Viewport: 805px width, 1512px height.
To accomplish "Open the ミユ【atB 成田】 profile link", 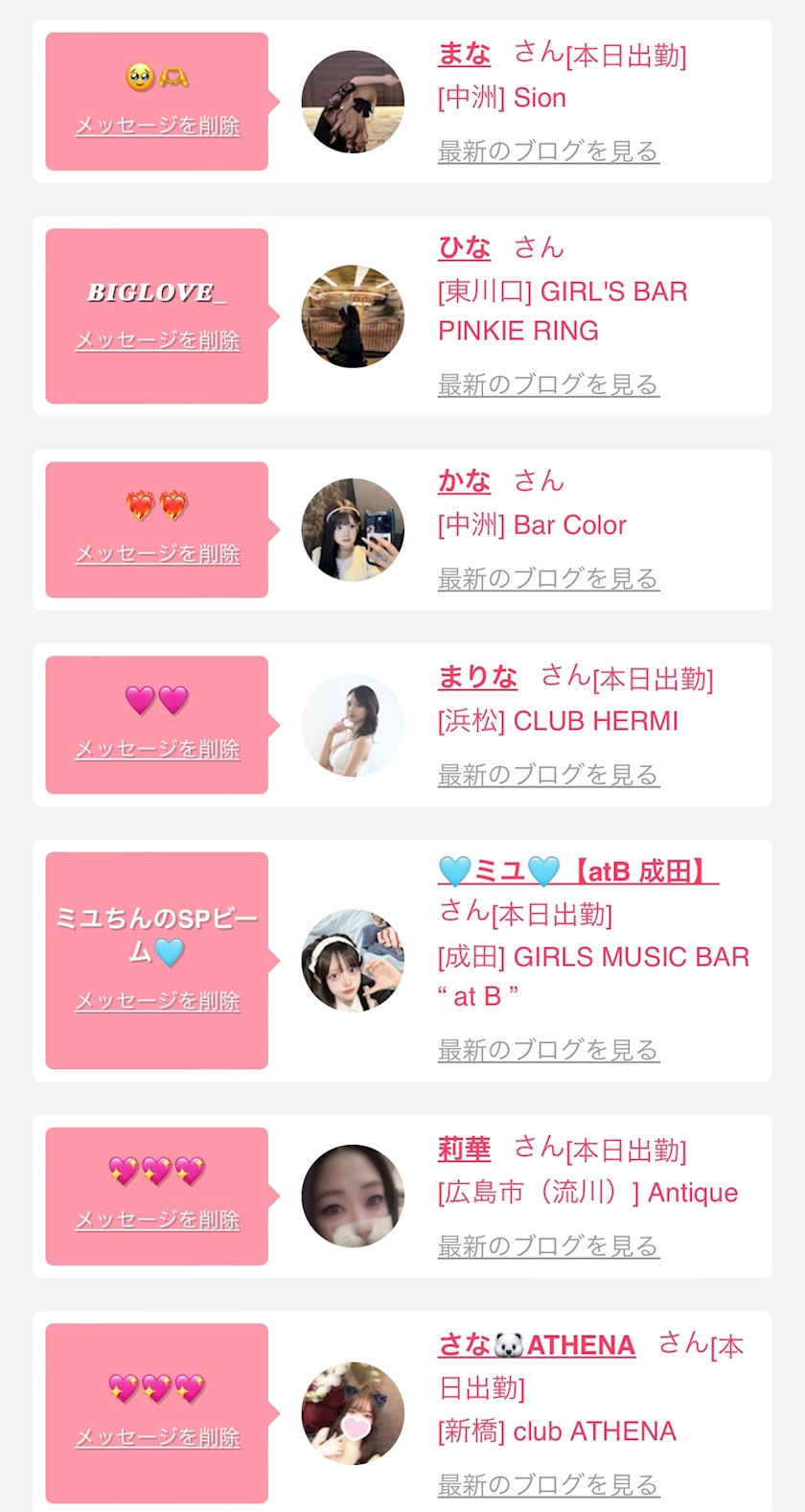I will click(578, 871).
